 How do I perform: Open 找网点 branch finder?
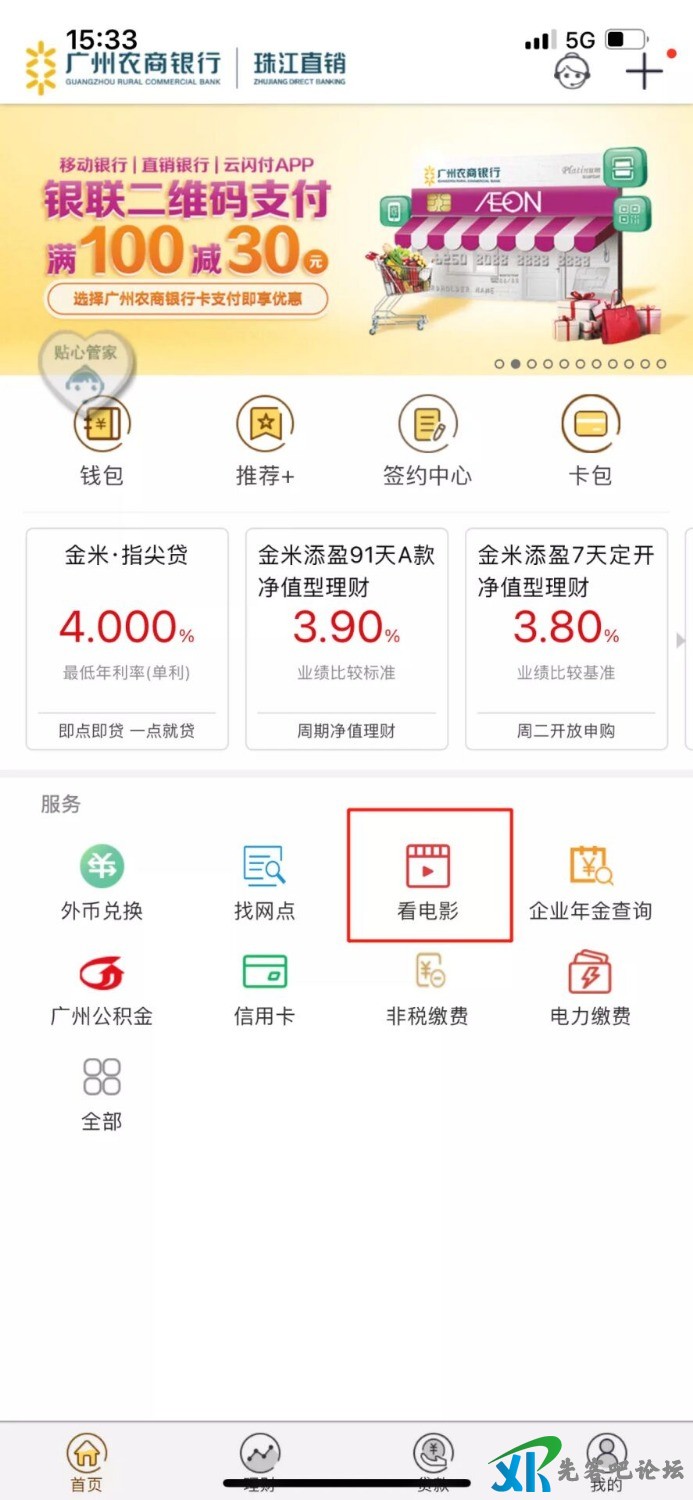pos(265,880)
